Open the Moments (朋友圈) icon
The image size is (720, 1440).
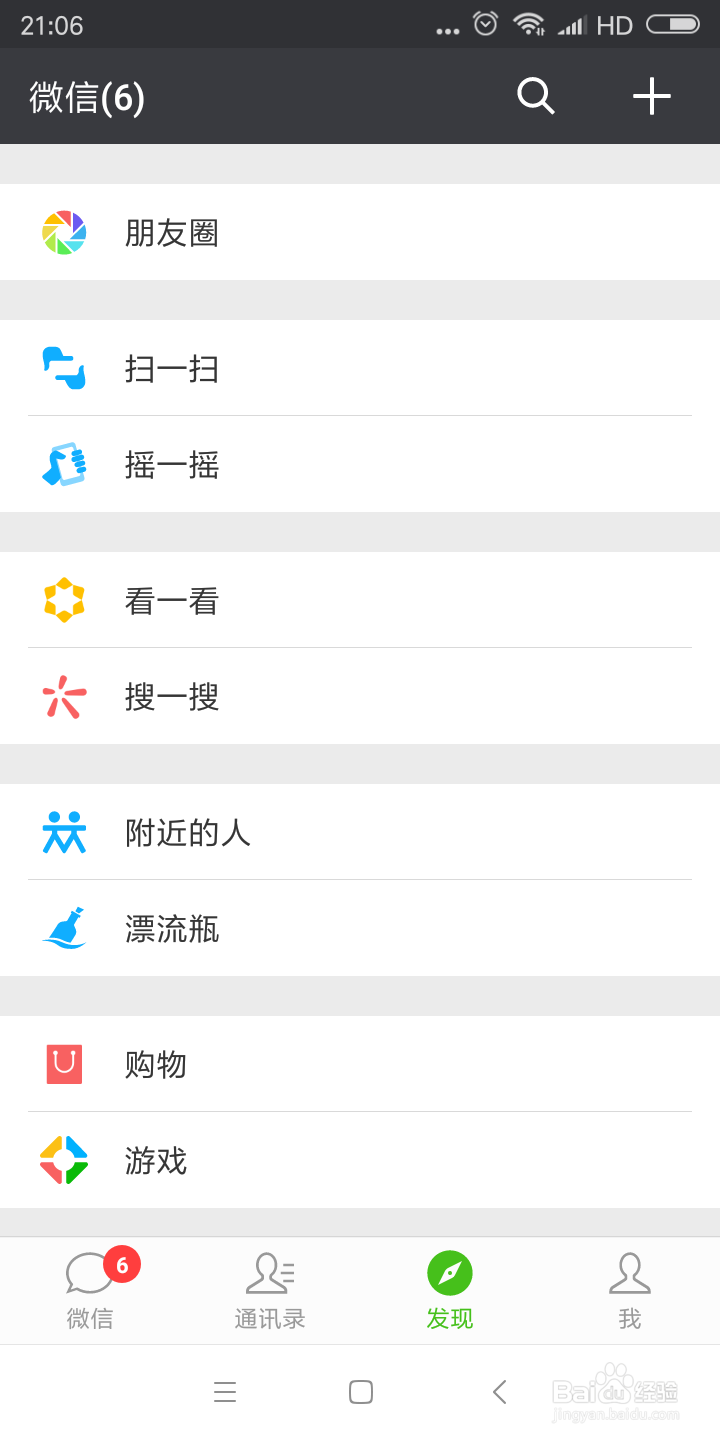click(64, 232)
